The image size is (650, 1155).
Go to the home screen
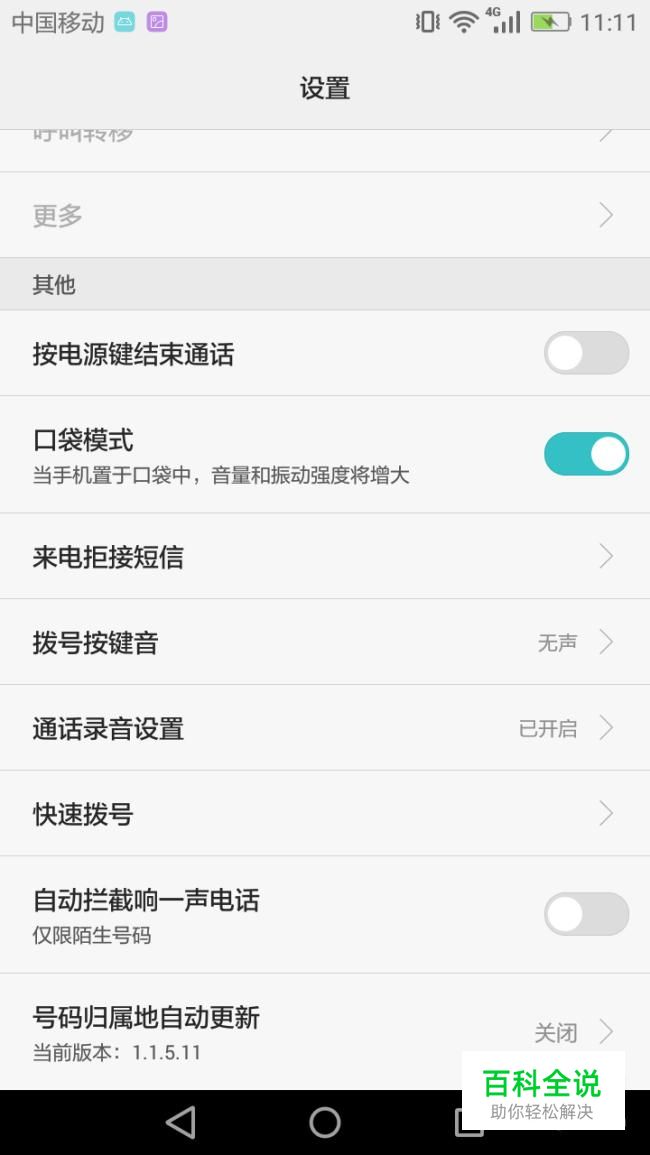325,1123
